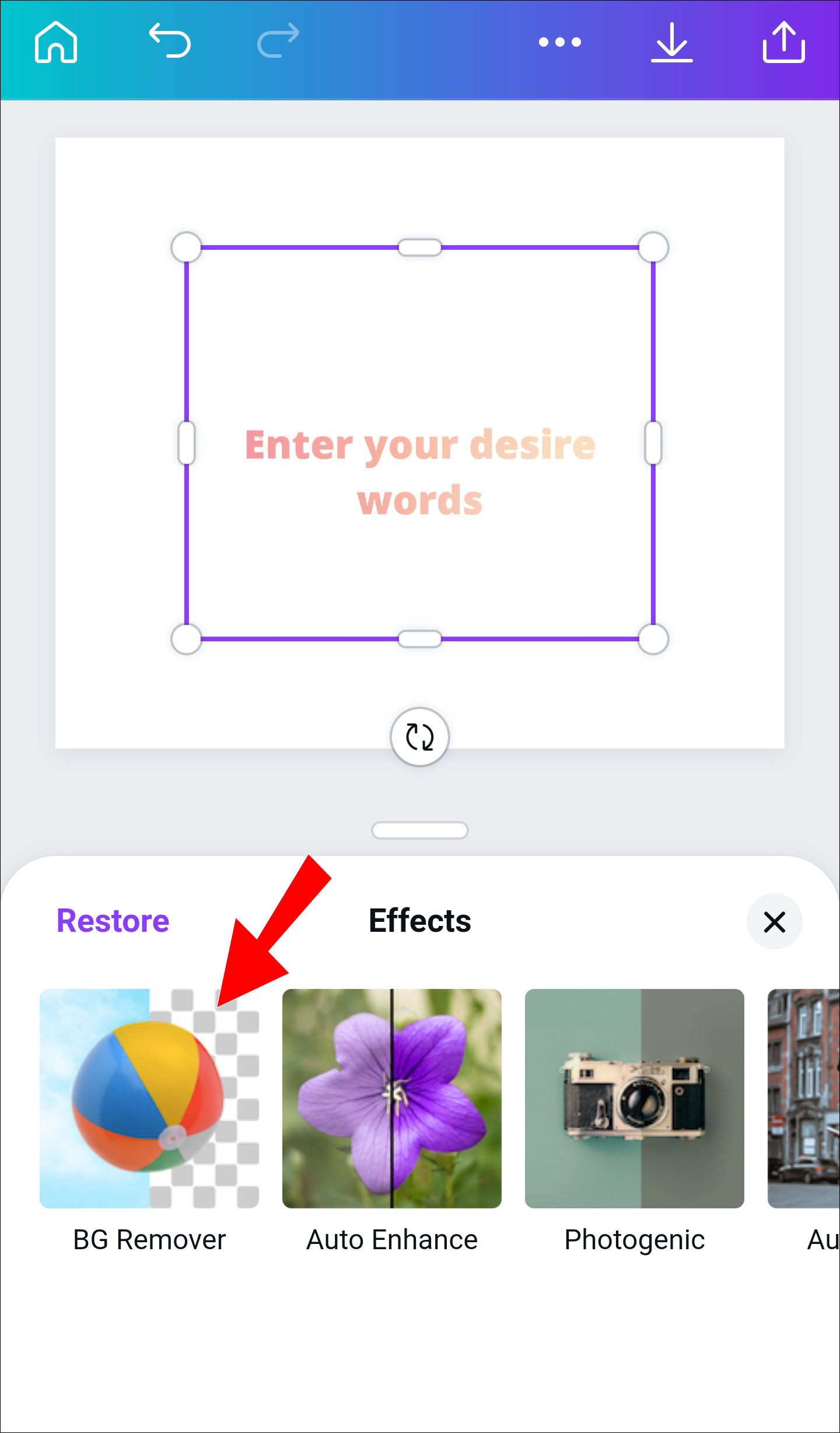Share the design
840x1433 pixels.
pyautogui.click(x=783, y=42)
